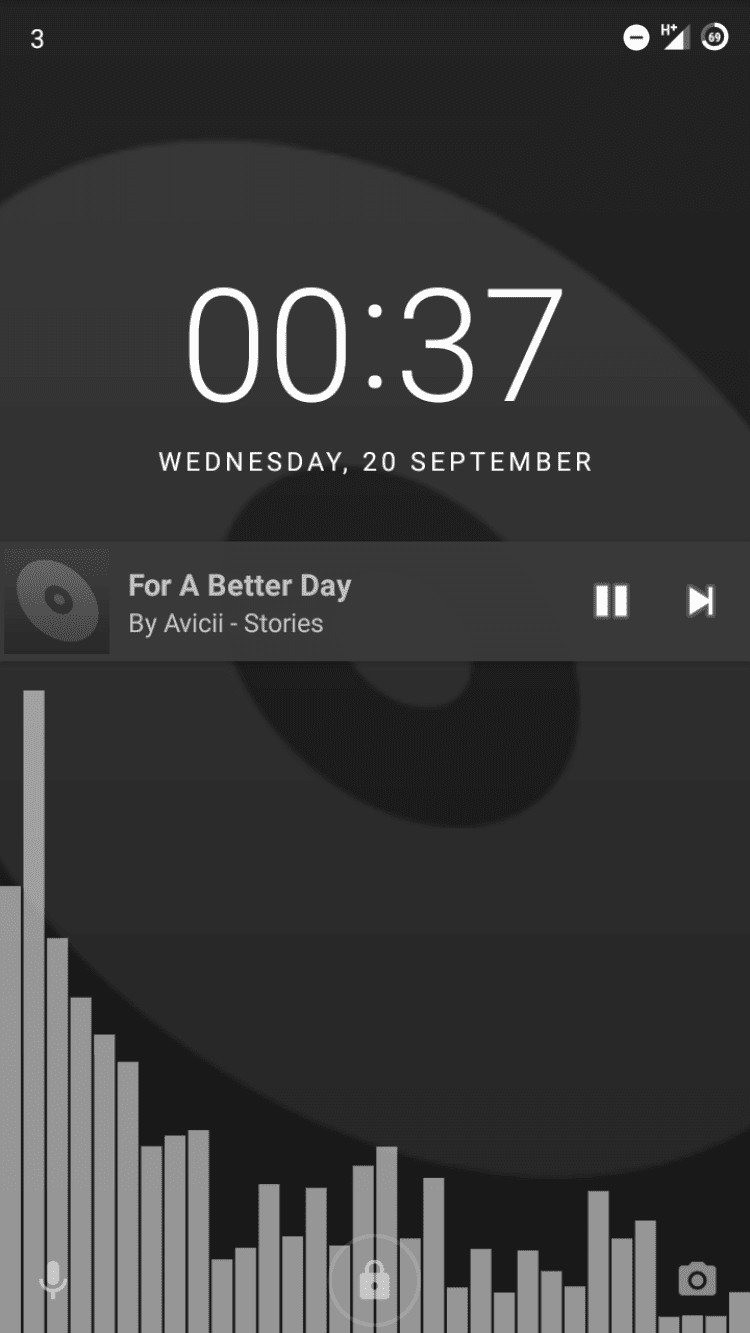The height and width of the screenshot is (1333, 750).
Task: Tap the lock icon to unlock
Action: click(x=374, y=1280)
